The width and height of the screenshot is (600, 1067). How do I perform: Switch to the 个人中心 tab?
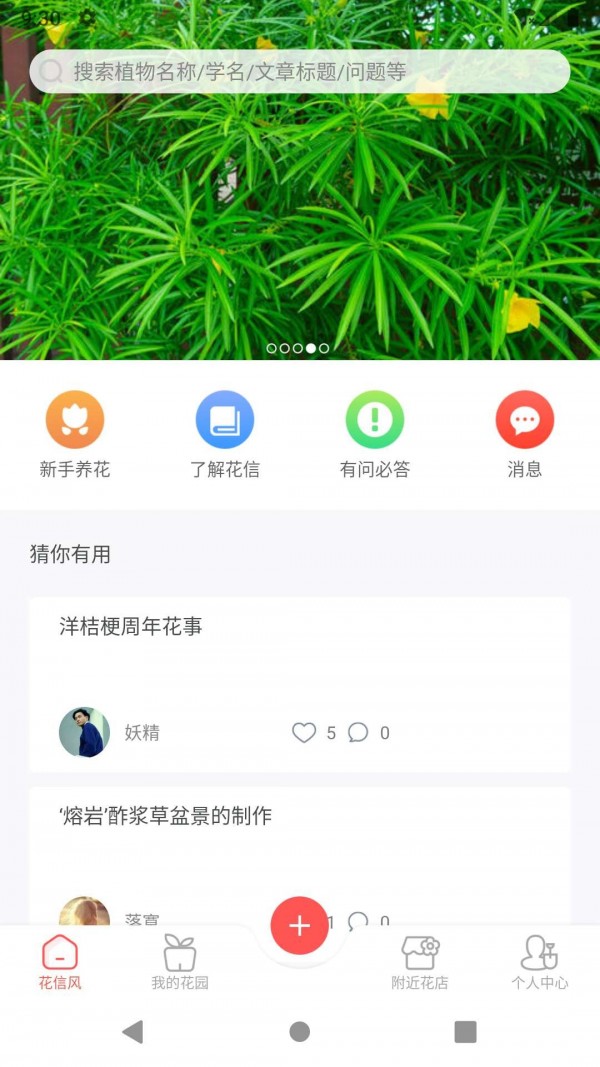click(540, 962)
